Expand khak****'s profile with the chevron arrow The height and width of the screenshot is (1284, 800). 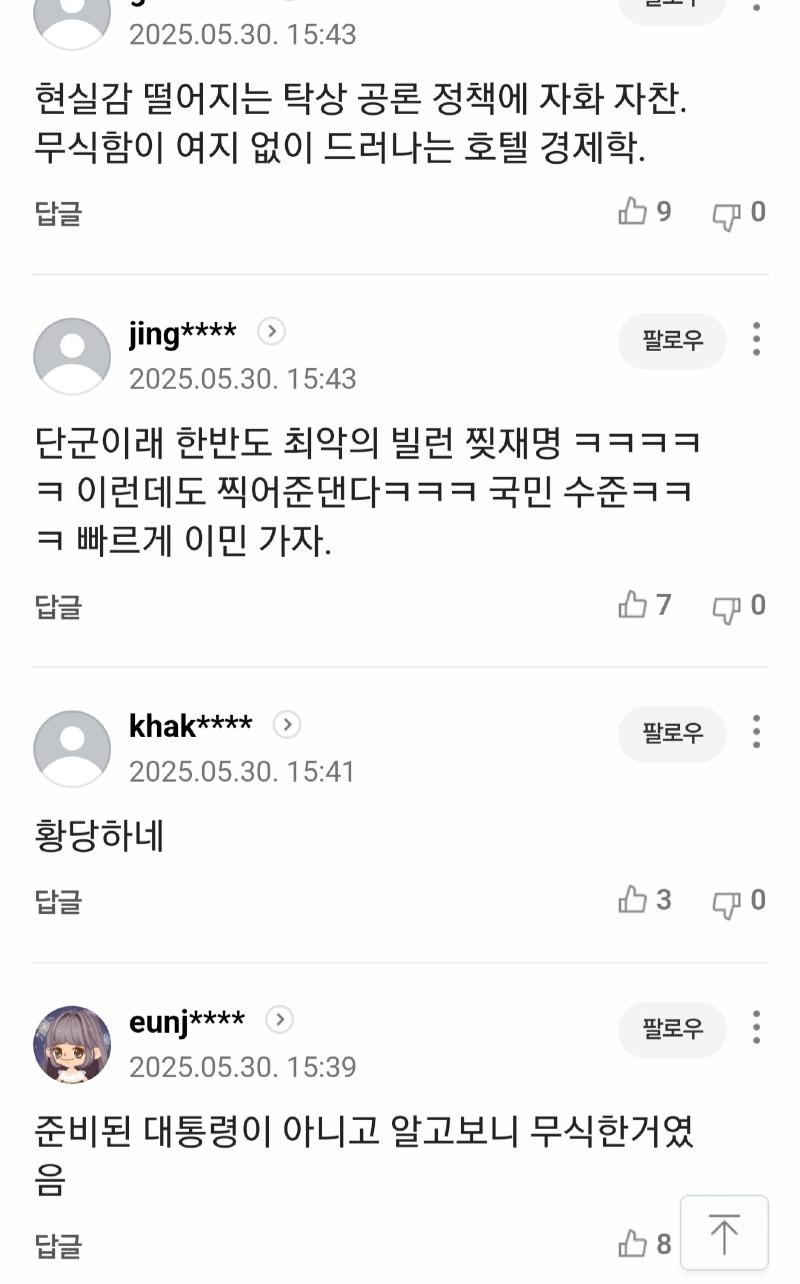click(x=287, y=726)
